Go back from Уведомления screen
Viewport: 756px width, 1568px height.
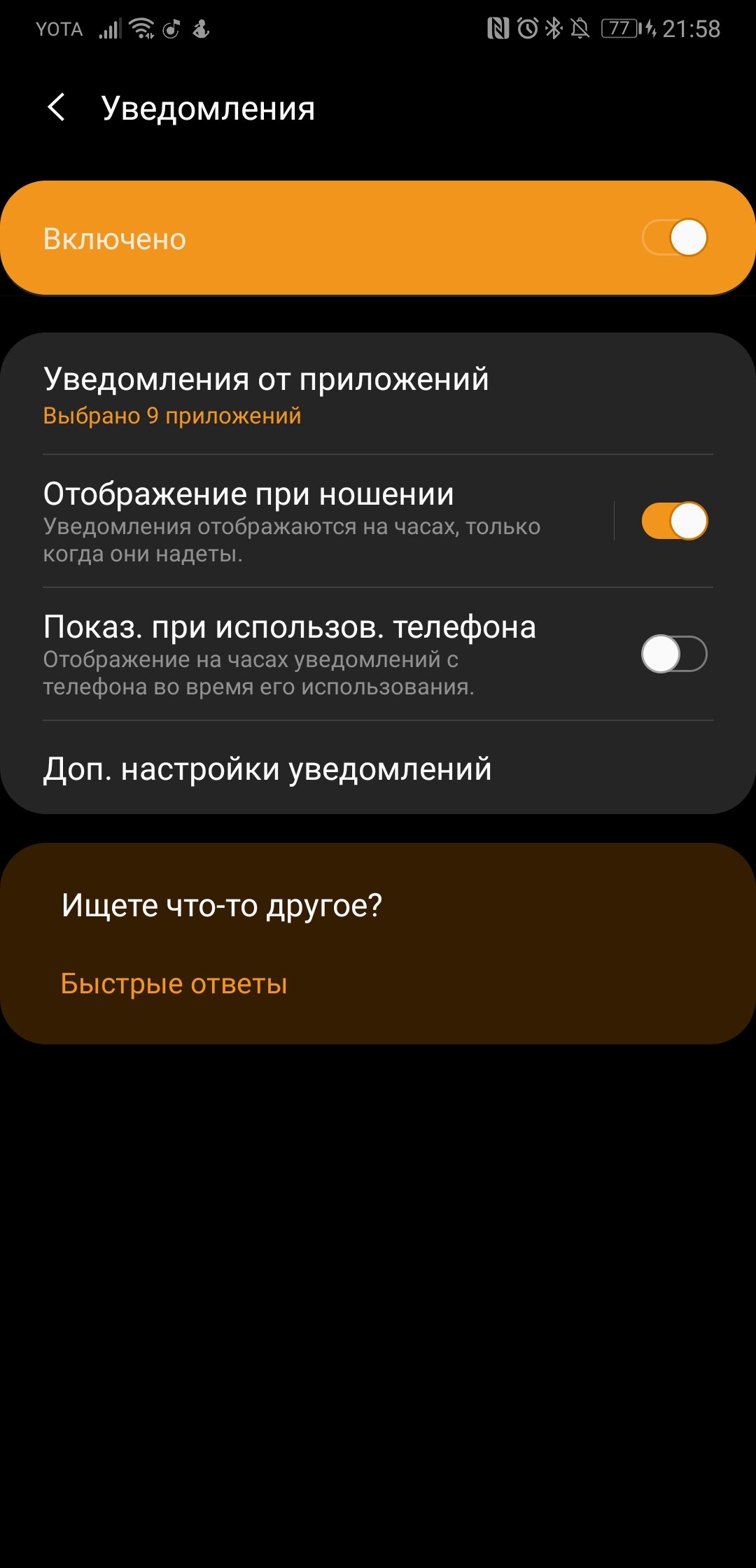click(56, 108)
